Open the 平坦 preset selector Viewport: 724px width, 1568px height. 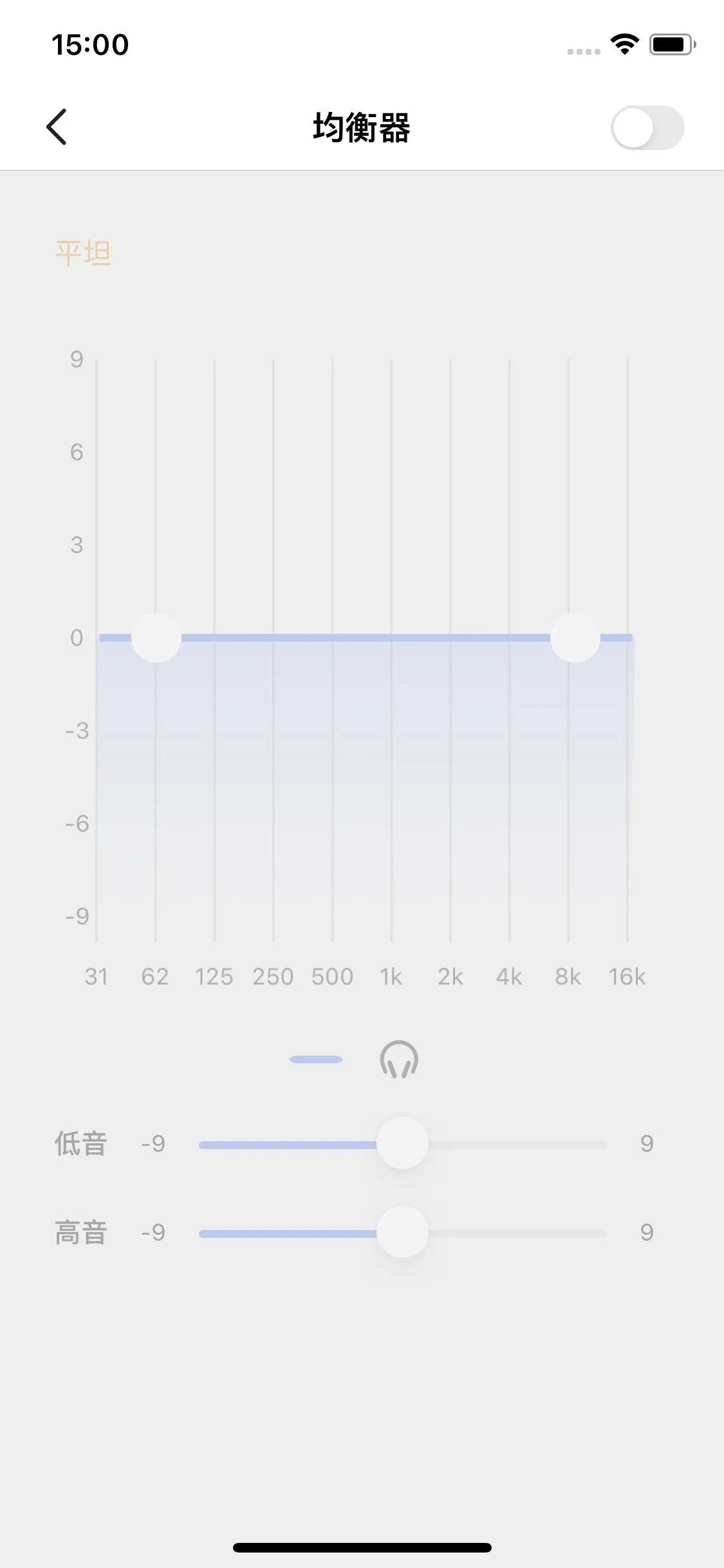pyautogui.click(x=83, y=253)
